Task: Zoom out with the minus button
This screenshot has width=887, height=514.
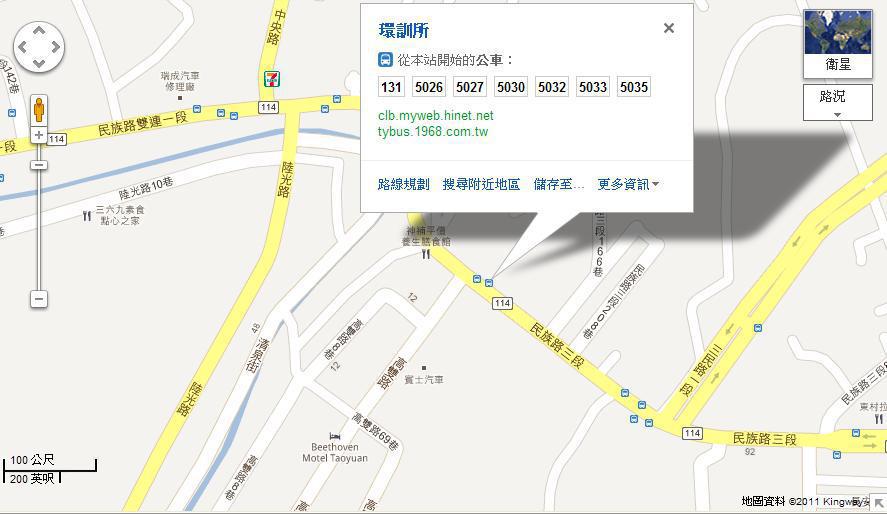Action: [39, 298]
